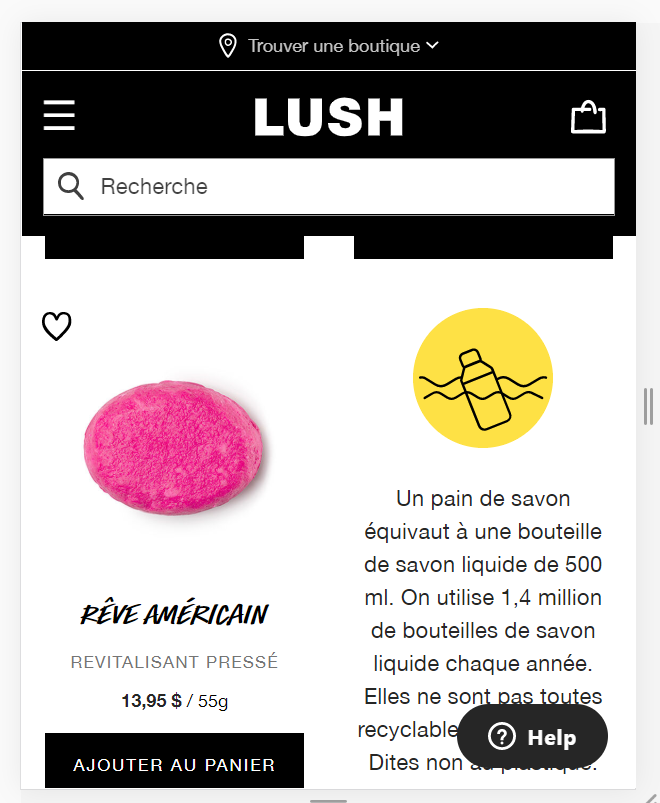Open the hamburger navigation menu
This screenshot has height=803, width=660.
pos(60,116)
